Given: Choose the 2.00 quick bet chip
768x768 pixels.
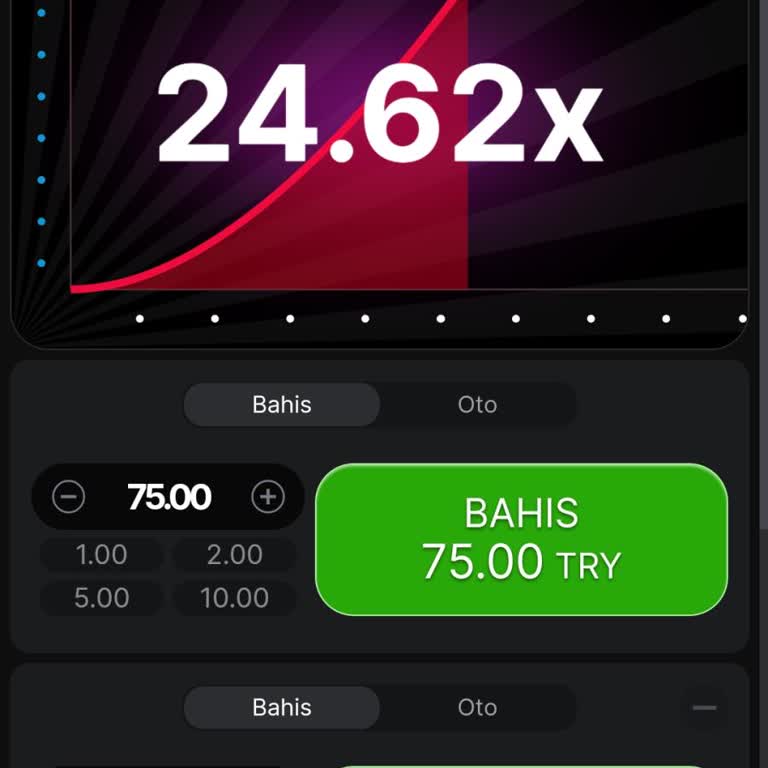Looking at the screenshot, I should [x=234, y=554].
